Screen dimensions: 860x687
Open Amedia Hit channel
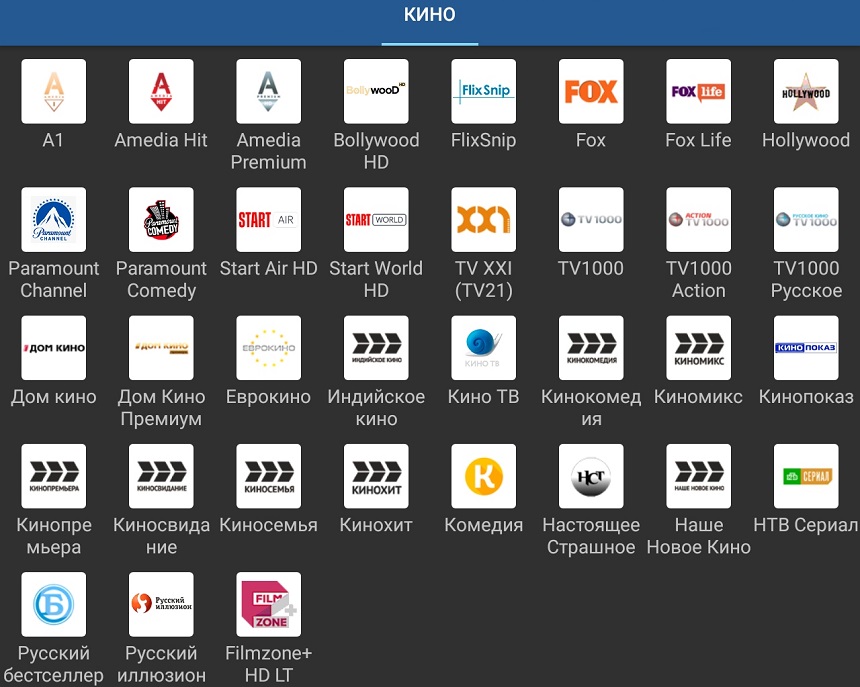coord(161,92)
